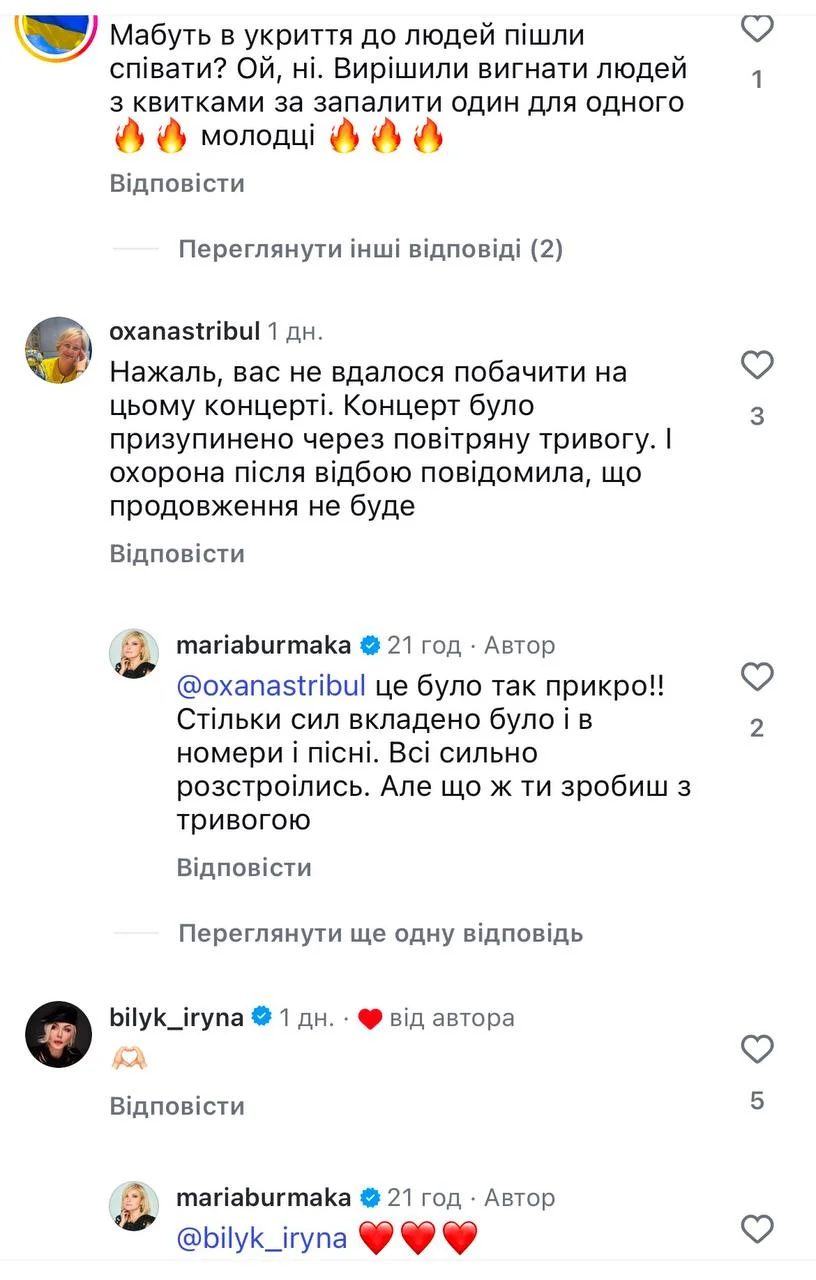
Task: Reply to mariaburmaka's comment about the alarm
Action: click(243, 867)
